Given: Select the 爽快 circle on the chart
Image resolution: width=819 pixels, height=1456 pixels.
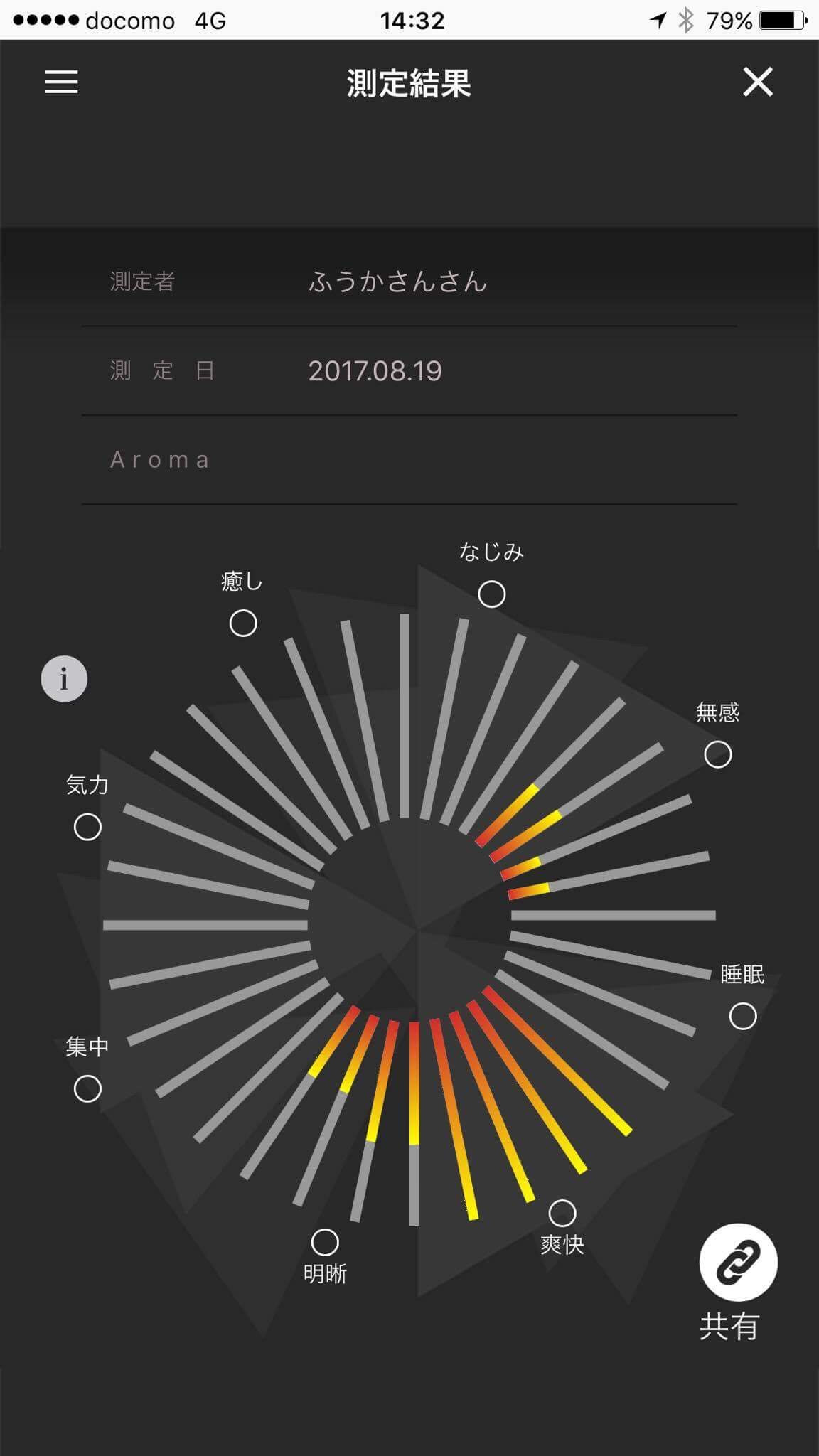Looking at the screenshot, I should (x=562, y=1213).
